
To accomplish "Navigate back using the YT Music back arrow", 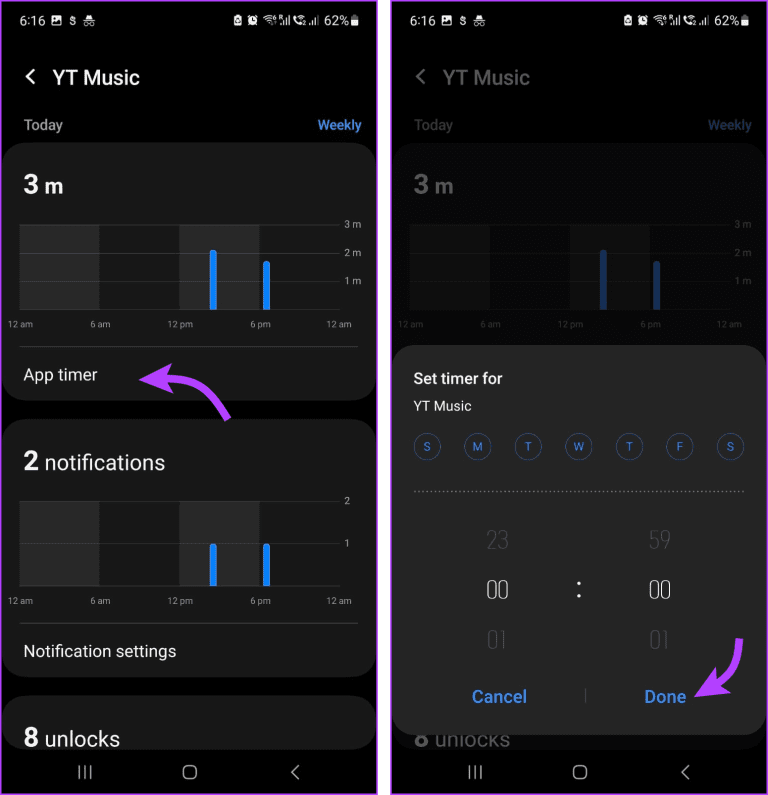I will pyautogui.click(x=31, y=77).
